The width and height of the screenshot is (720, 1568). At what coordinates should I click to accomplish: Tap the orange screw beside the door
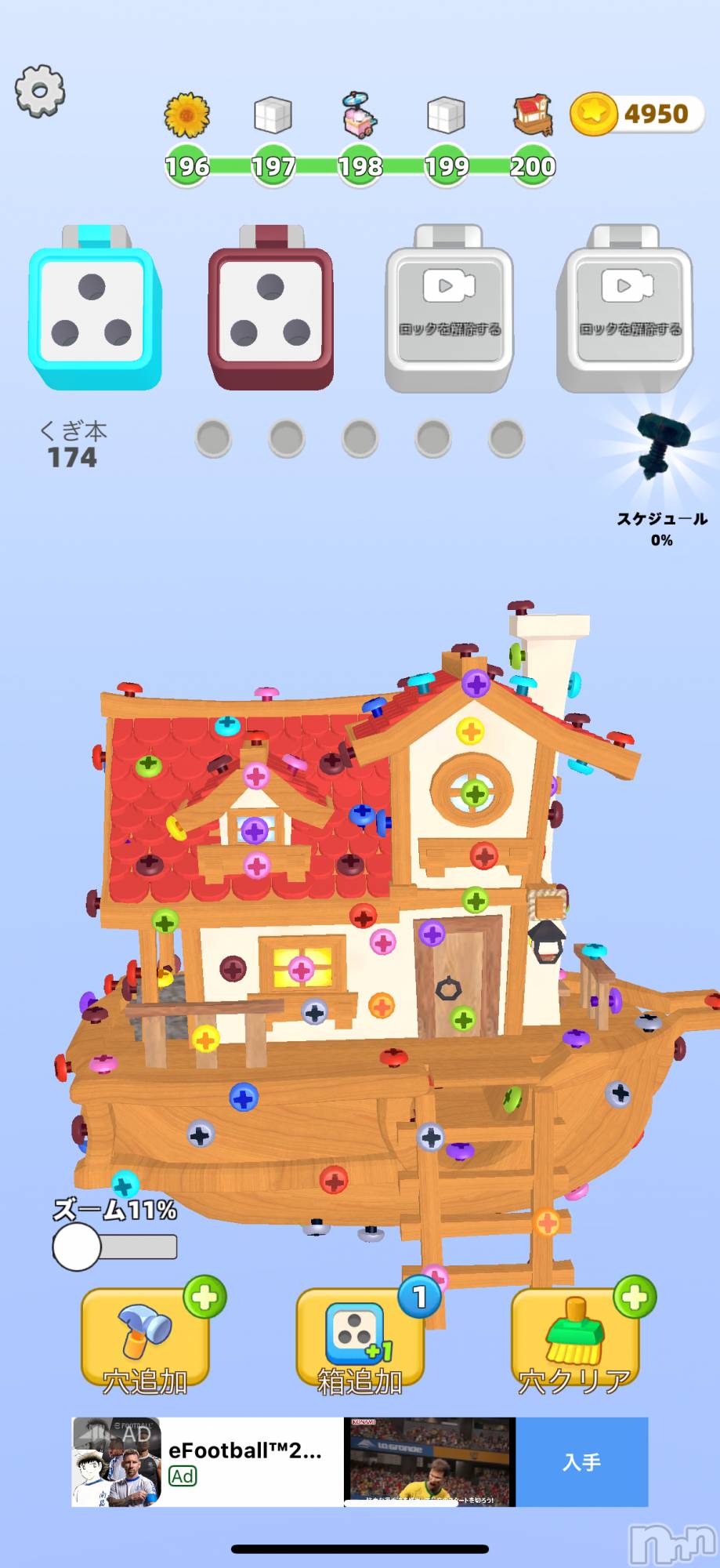coord(382,1005)
